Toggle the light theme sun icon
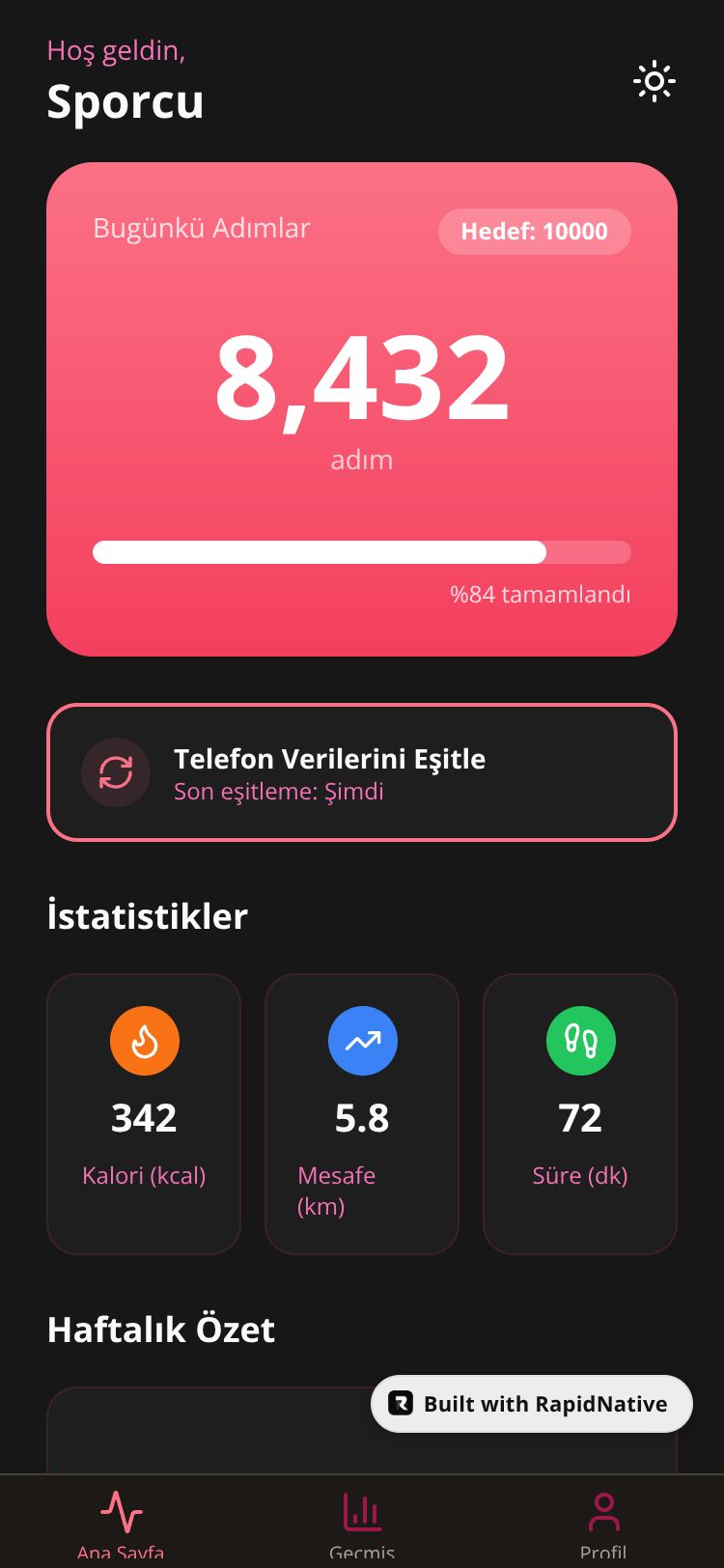Screen dimensions: 724x1568 click(x=654, y=82)
